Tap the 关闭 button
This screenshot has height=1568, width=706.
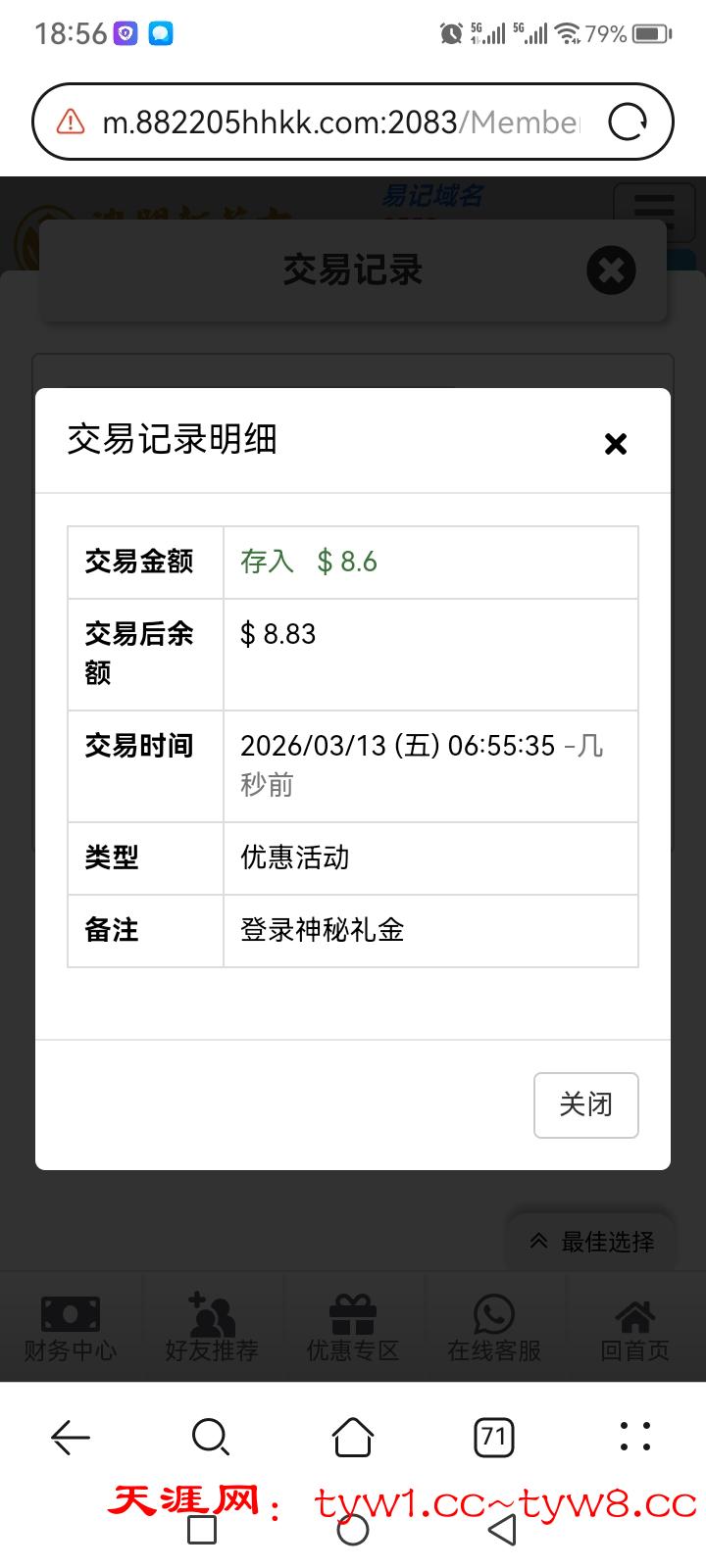tap(585, 1104)
